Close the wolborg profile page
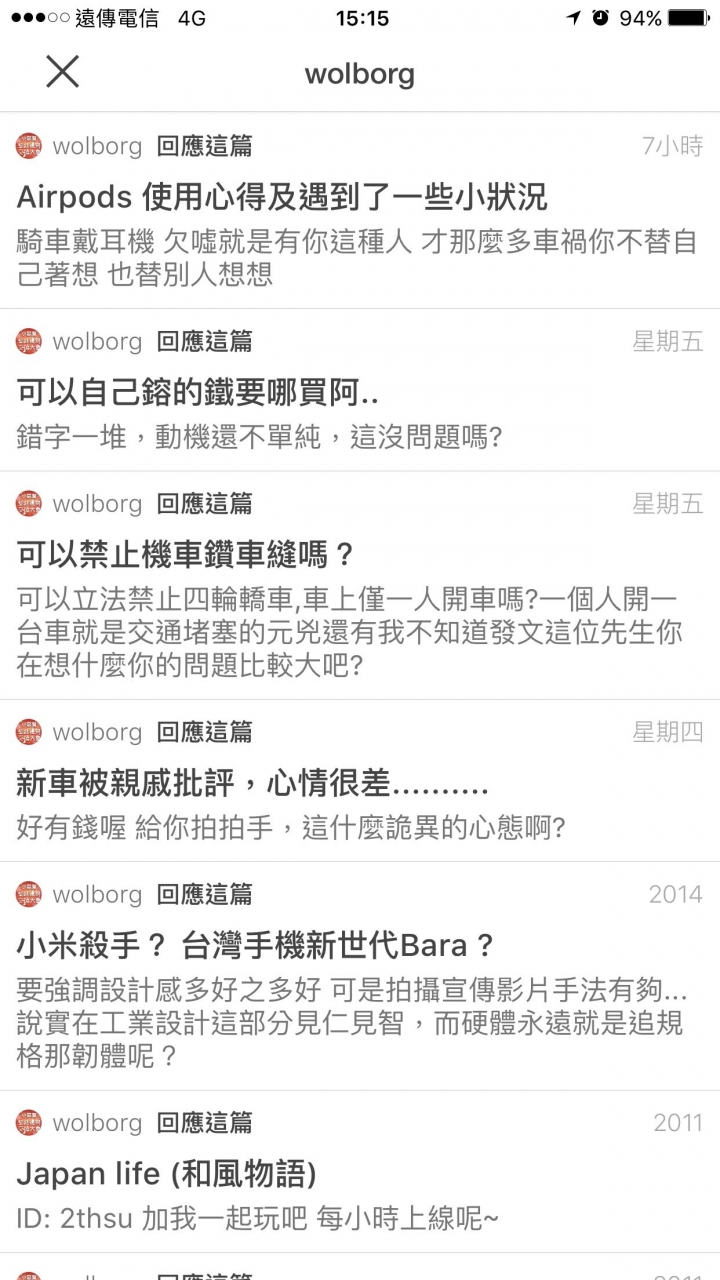The image size is (720, 1280). [62, 72]
